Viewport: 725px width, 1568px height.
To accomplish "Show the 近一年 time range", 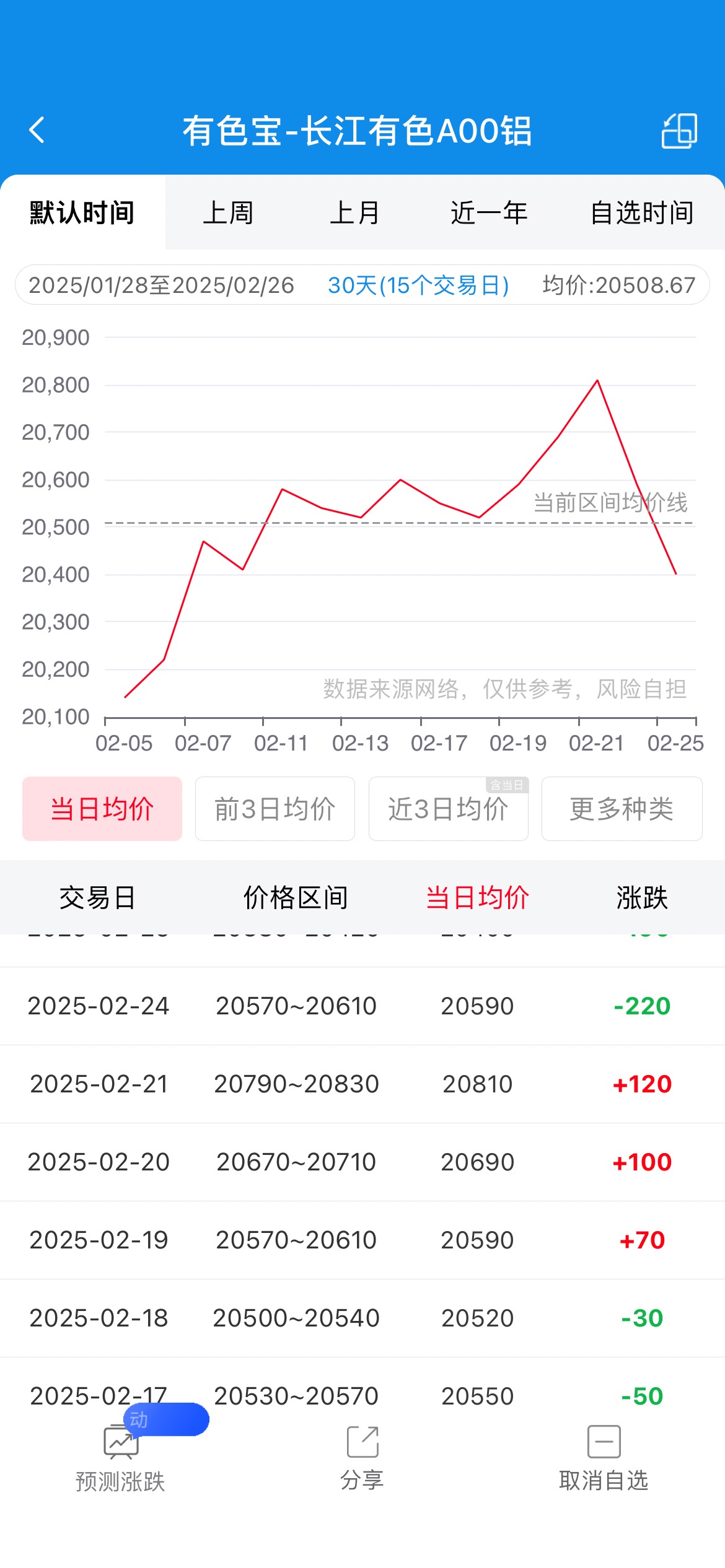I will click(489, 212).
